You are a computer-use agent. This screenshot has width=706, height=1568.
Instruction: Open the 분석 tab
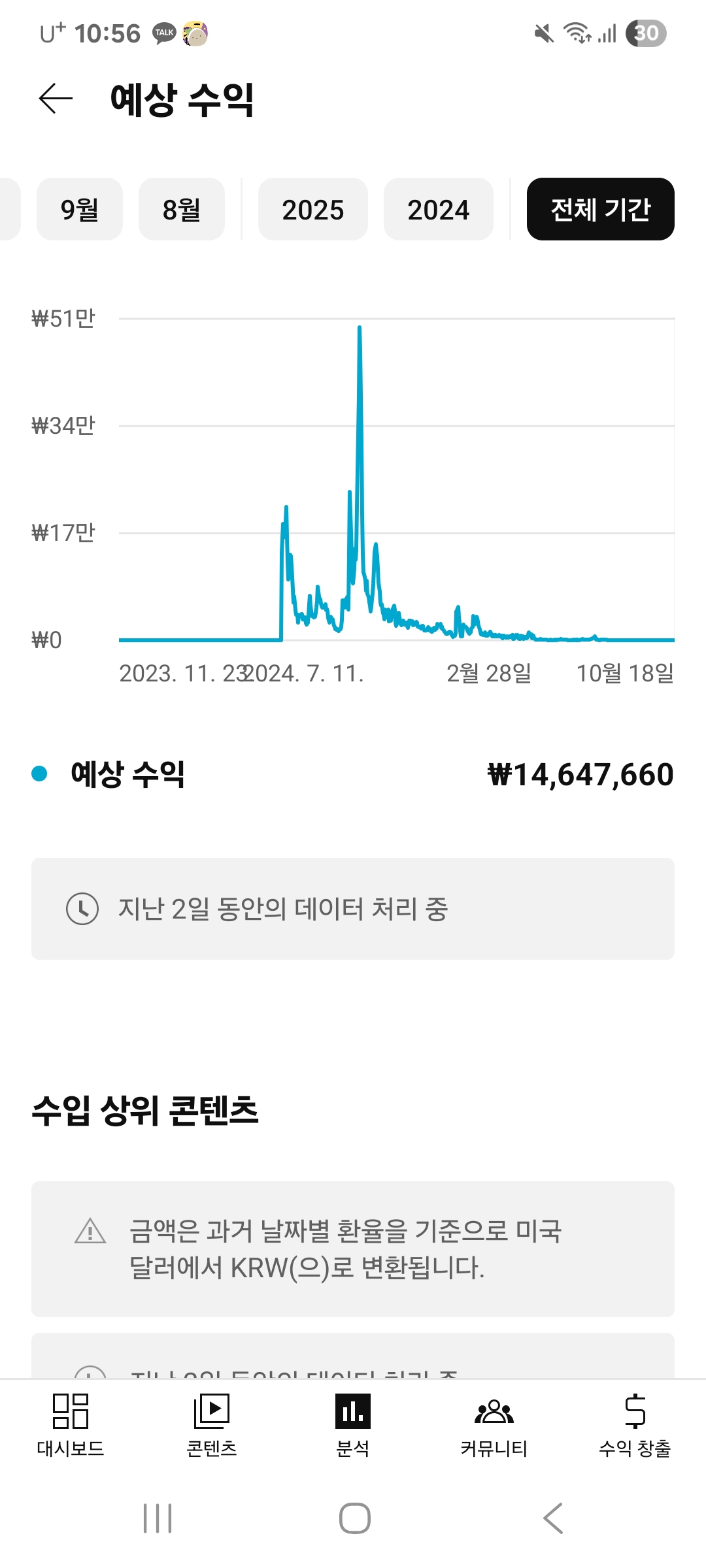click(x=353, y=1424)
